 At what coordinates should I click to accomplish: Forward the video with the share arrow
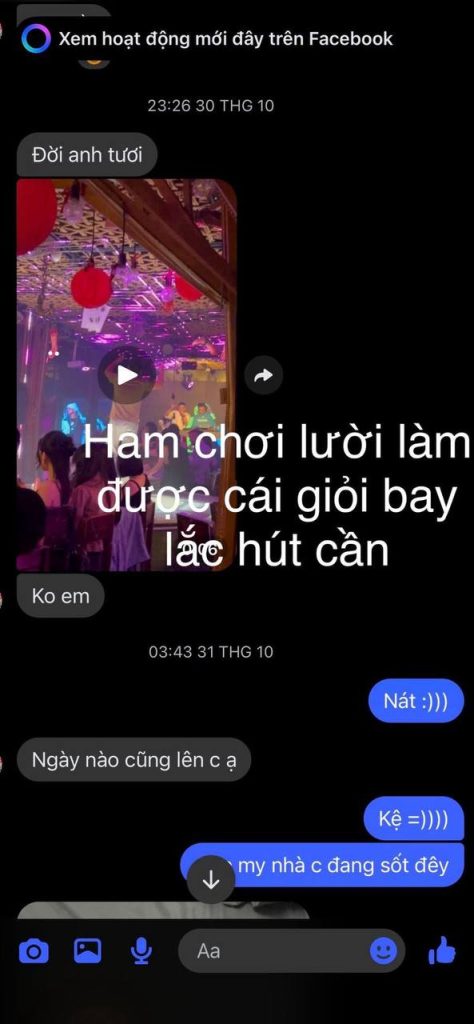(x=263, y=375)
